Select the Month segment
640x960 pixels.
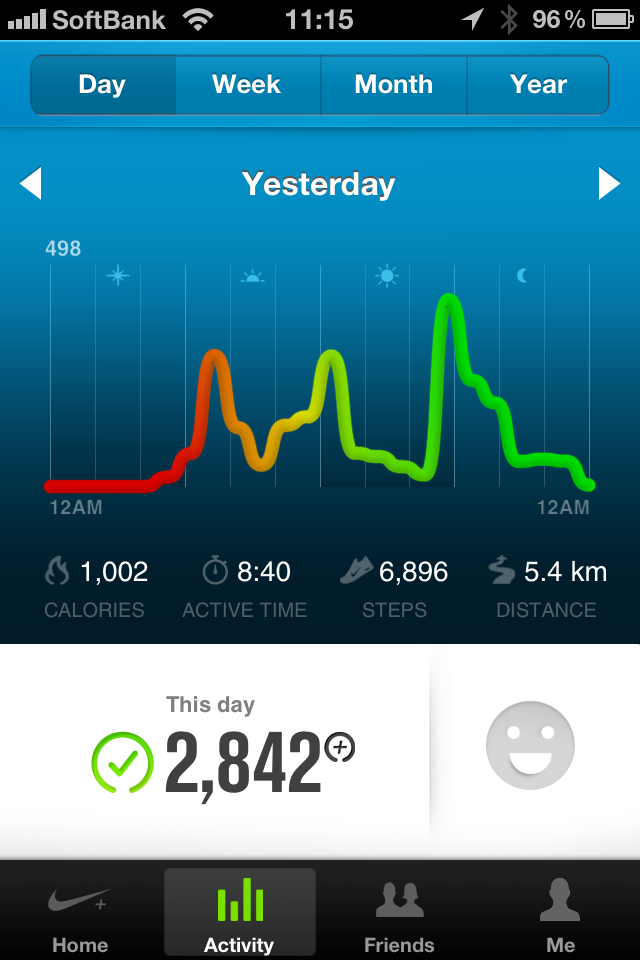click(x=393, y=85)
